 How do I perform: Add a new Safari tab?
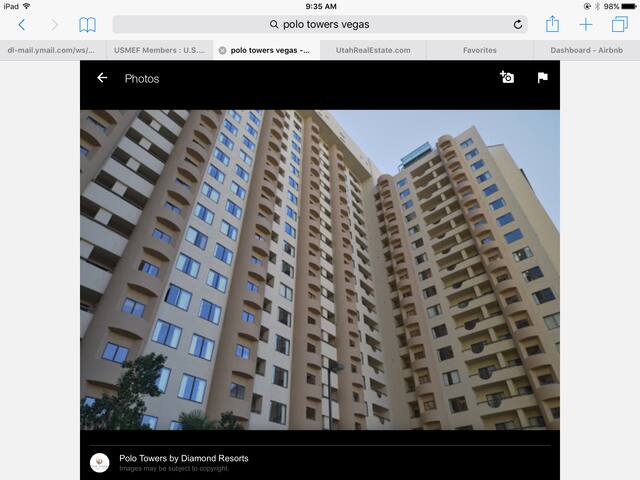pos(586,24)
